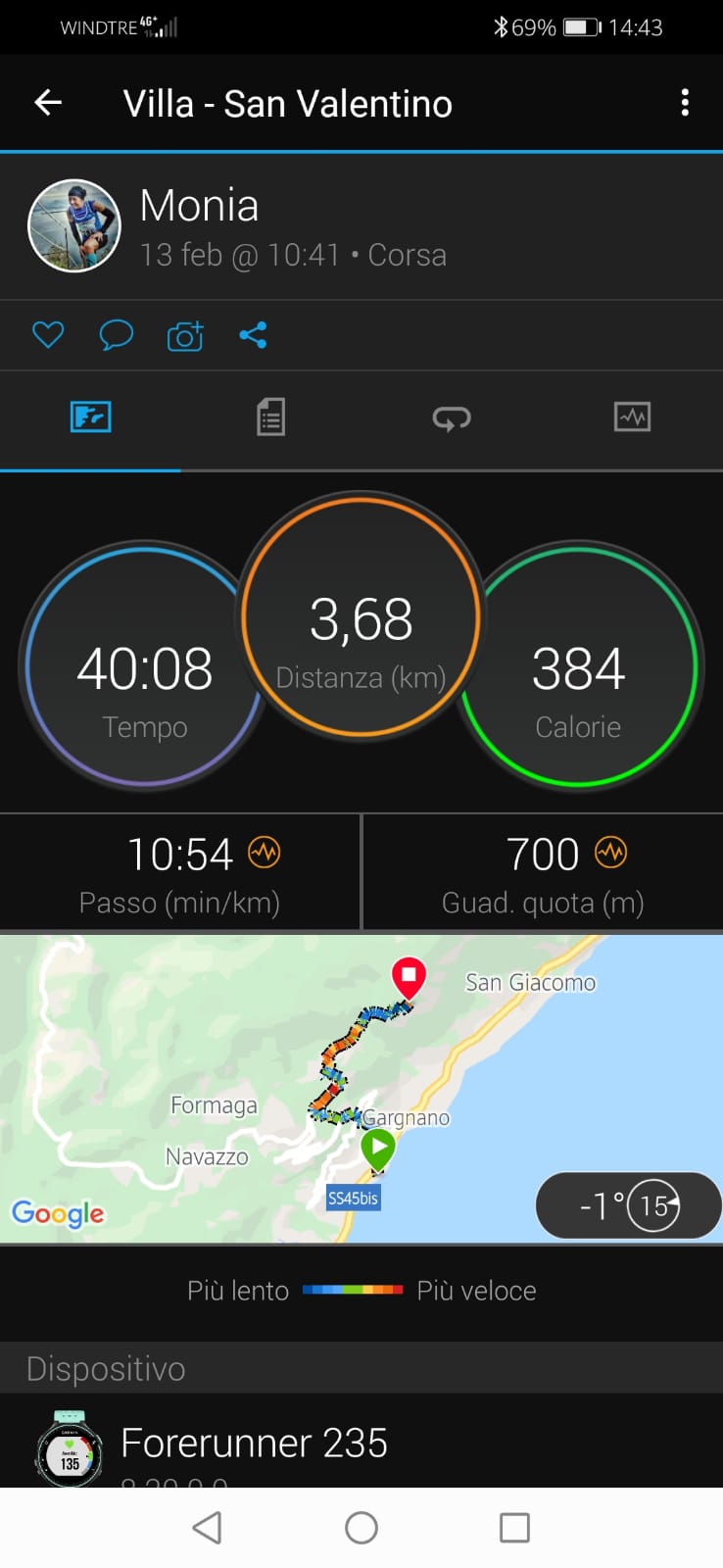Switch to the laps tab
Screen dimensions: 723x1568
pyautogui.click(x=452, y=418)
